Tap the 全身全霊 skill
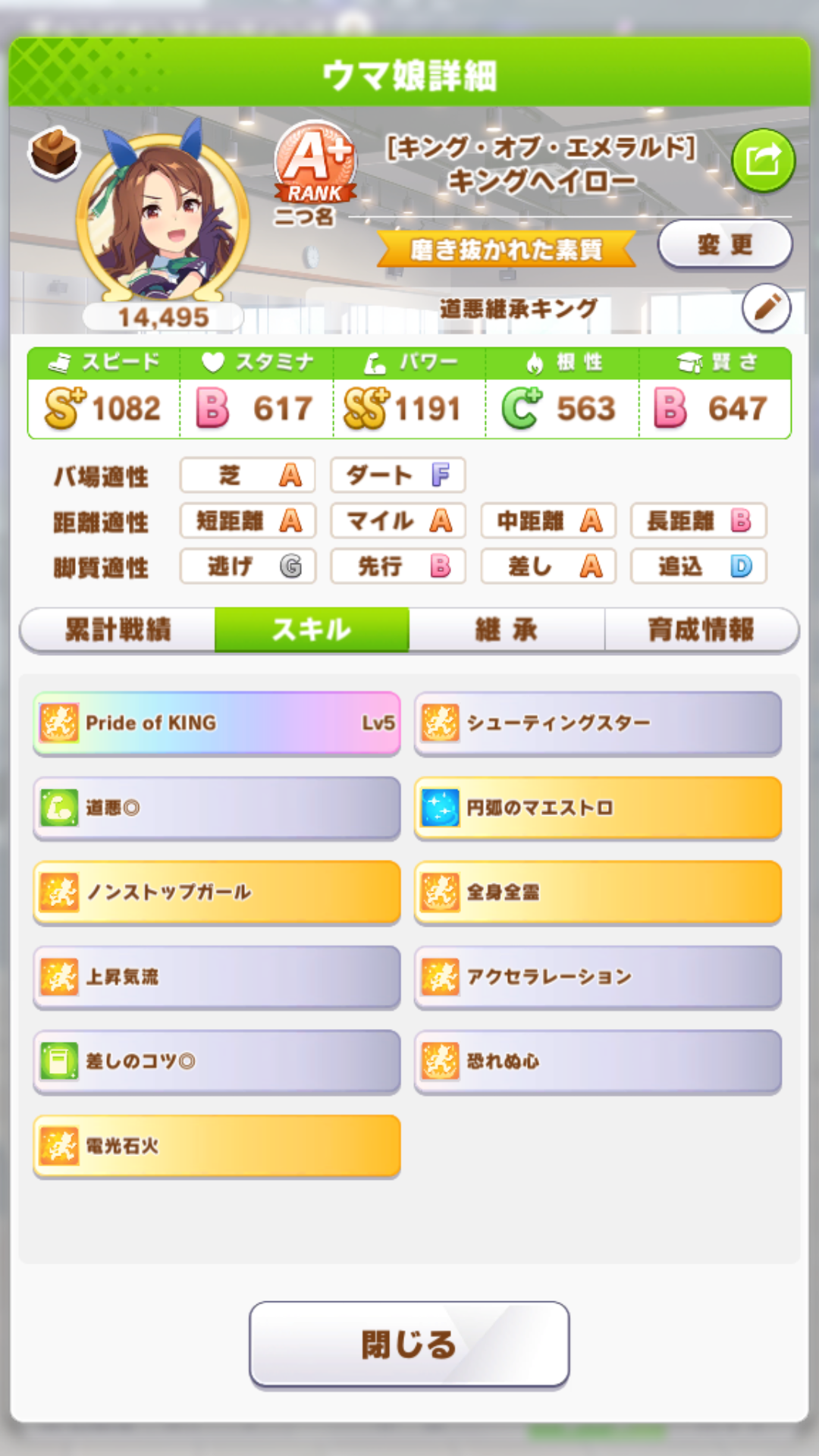The image size is (819, 1456). pyautogui.click(x=598, y=892)
